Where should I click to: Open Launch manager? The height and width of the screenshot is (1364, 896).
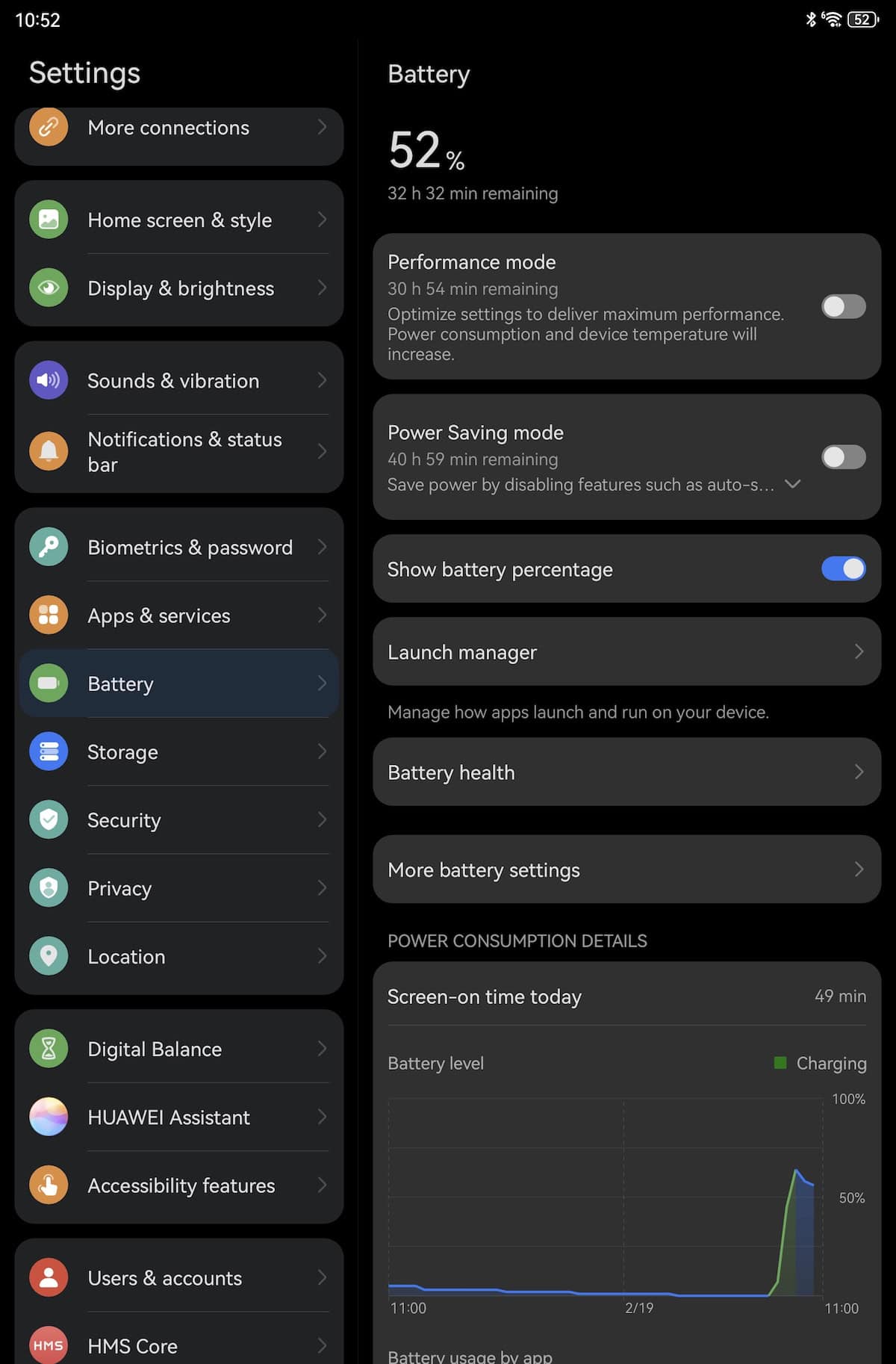(x=626, y=652)
